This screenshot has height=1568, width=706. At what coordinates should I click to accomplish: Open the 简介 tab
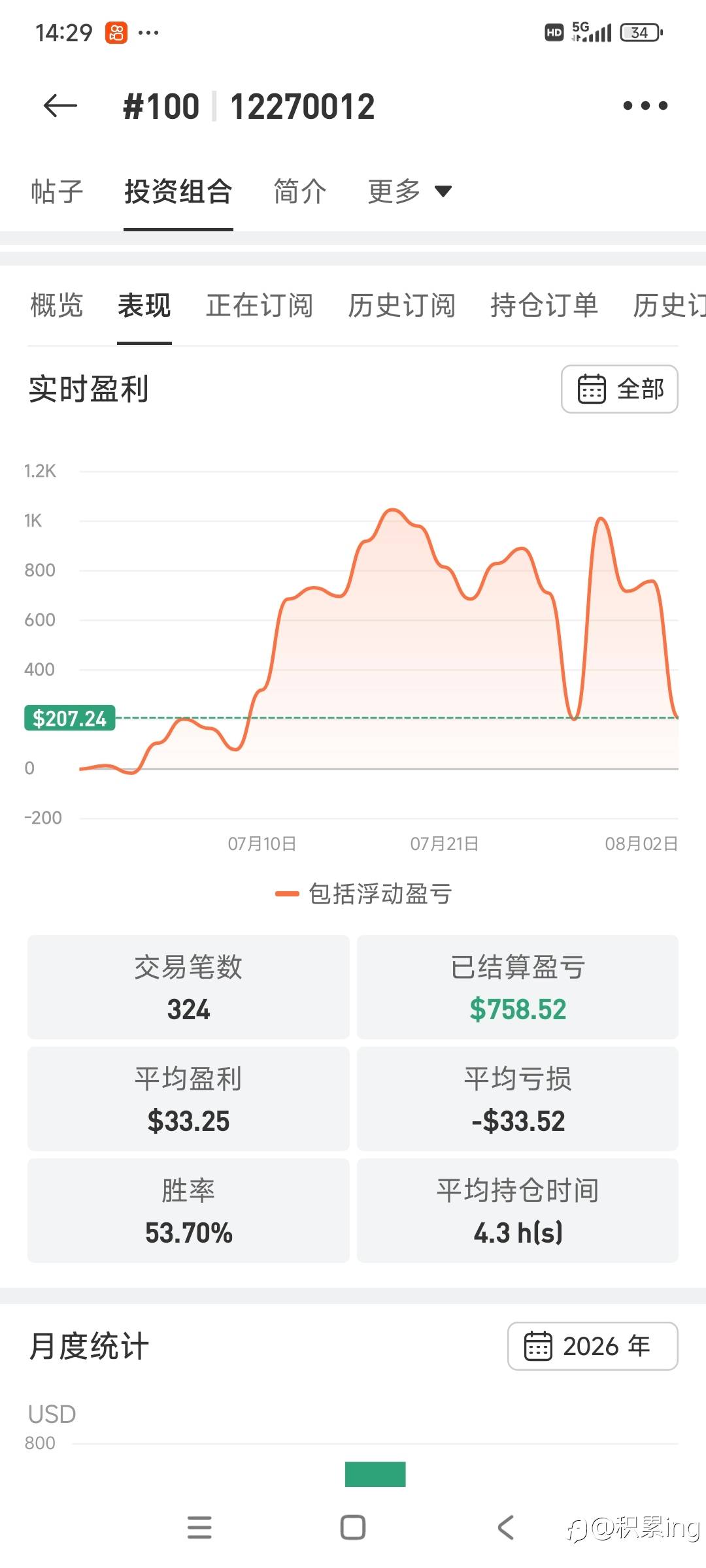[300, 192]
